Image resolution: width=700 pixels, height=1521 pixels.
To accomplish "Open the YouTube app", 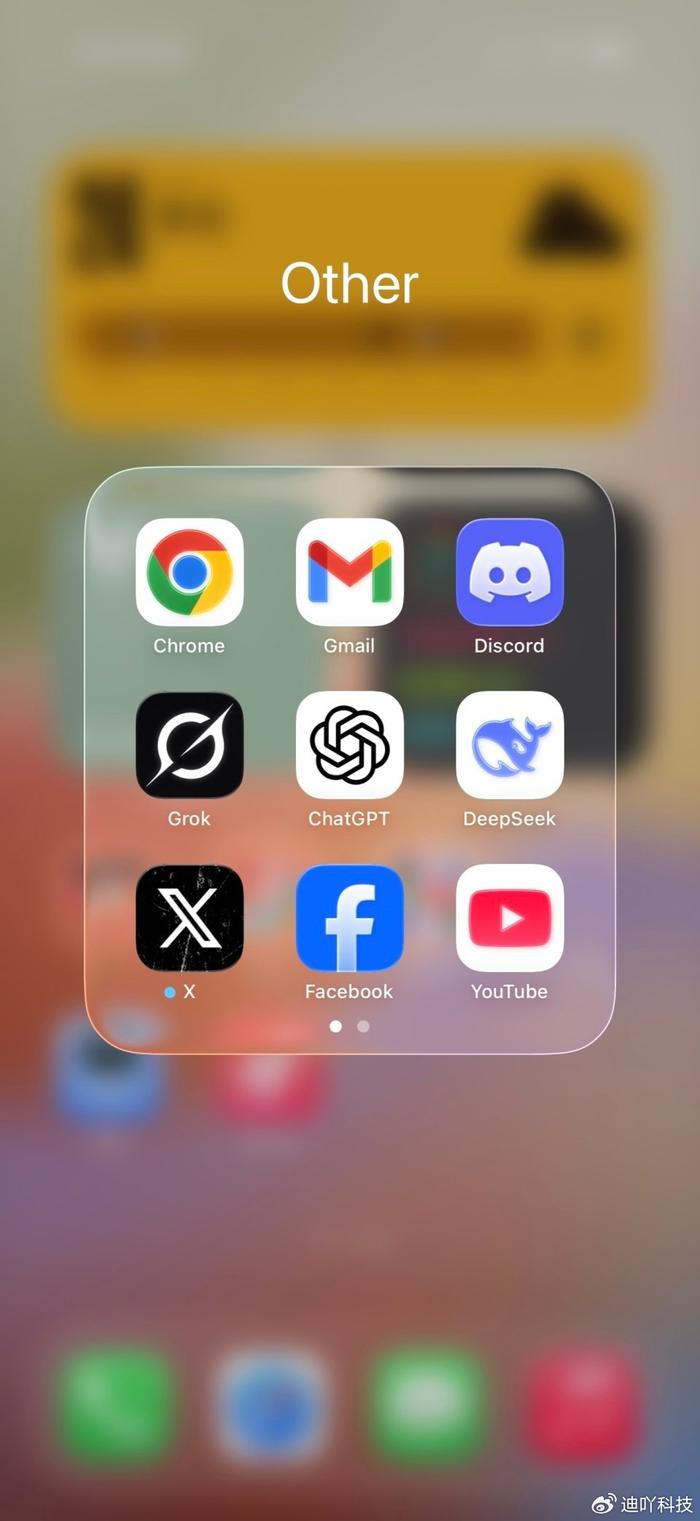I will (510, 918).
